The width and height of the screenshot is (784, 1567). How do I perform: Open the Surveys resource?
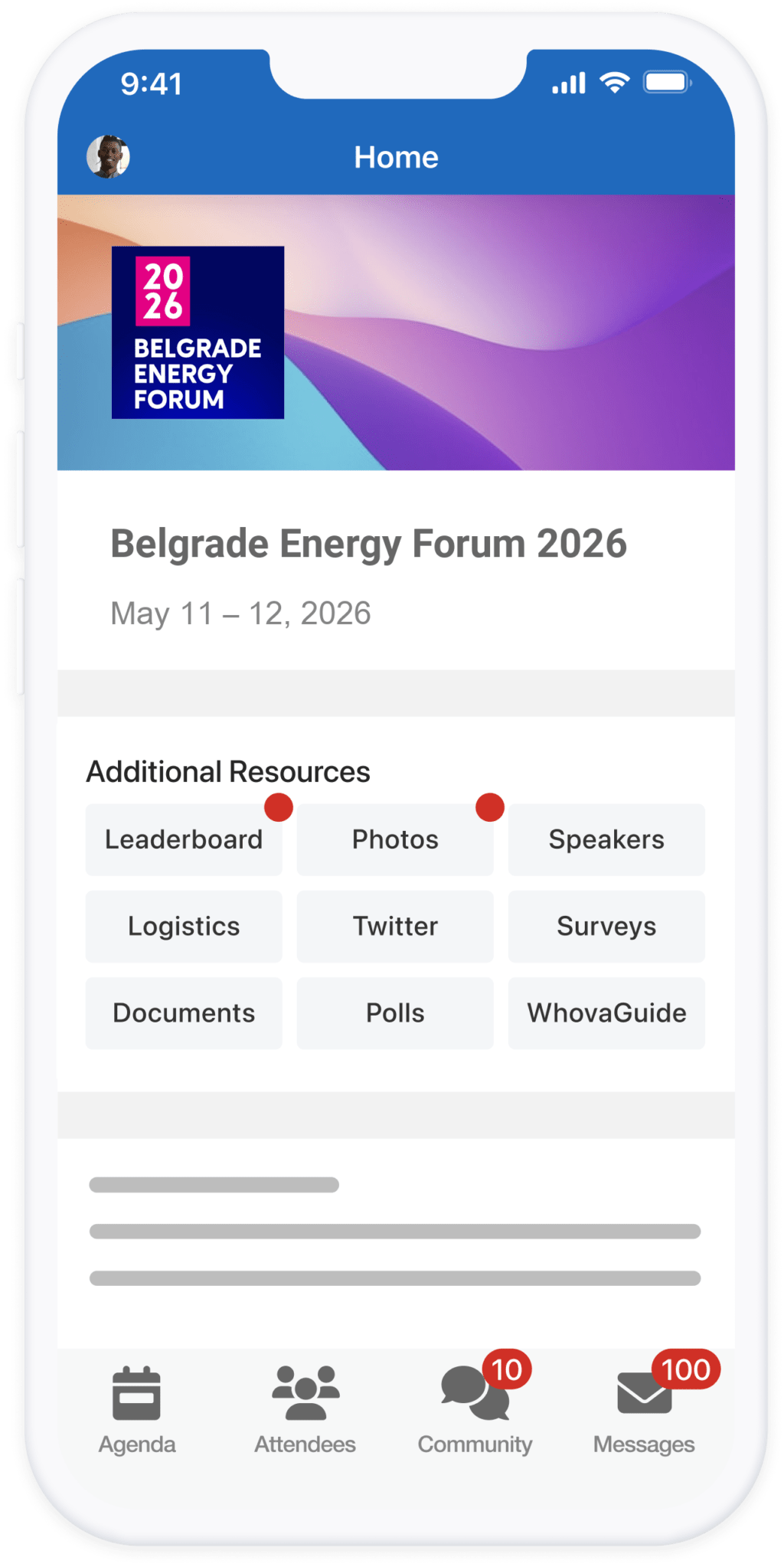click(606, 926)
